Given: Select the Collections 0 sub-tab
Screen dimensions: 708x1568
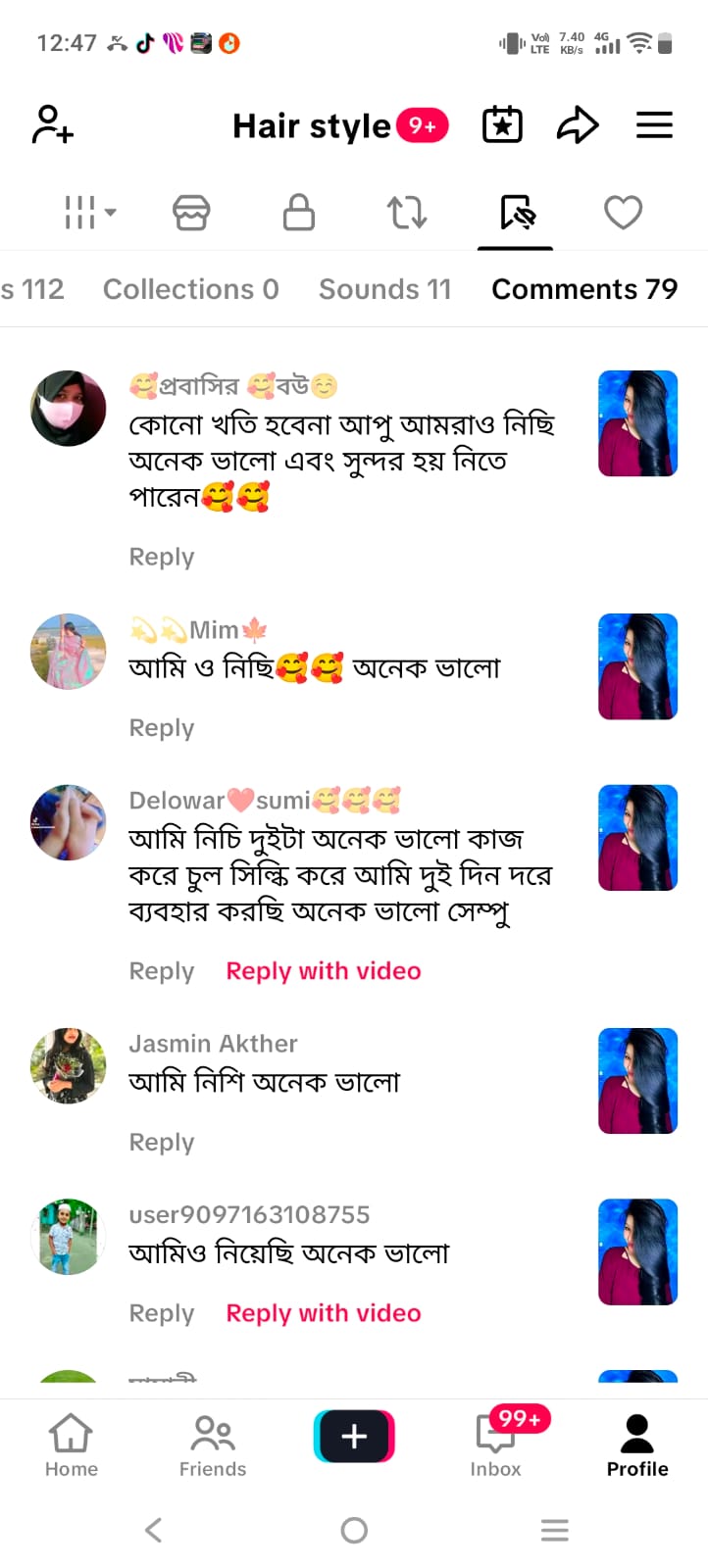Looking at the screenshot, I should click(x=191, y=289).
